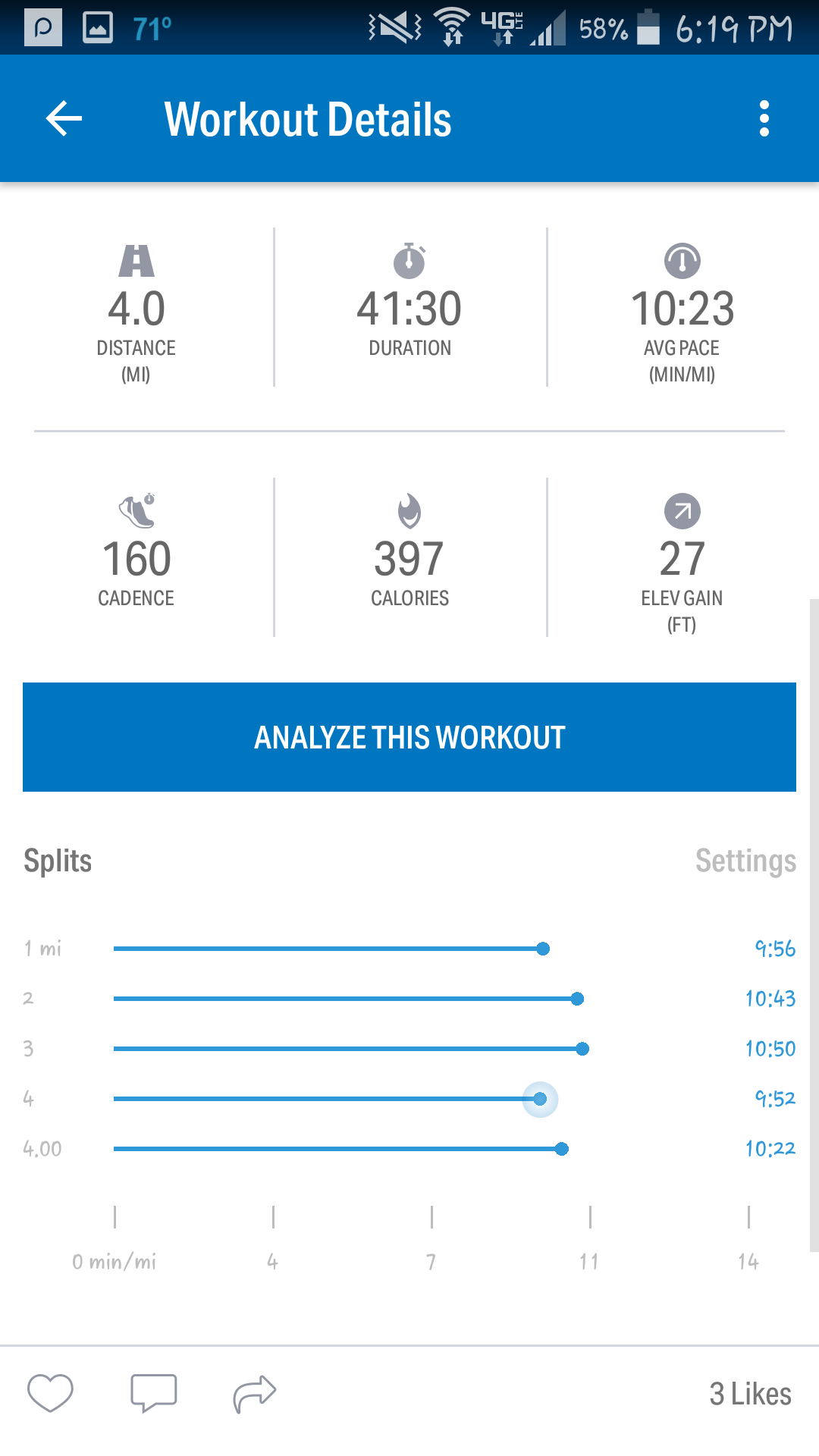Select the mile 4 split marker
819x1456 pixels.
coord(540,1099)
